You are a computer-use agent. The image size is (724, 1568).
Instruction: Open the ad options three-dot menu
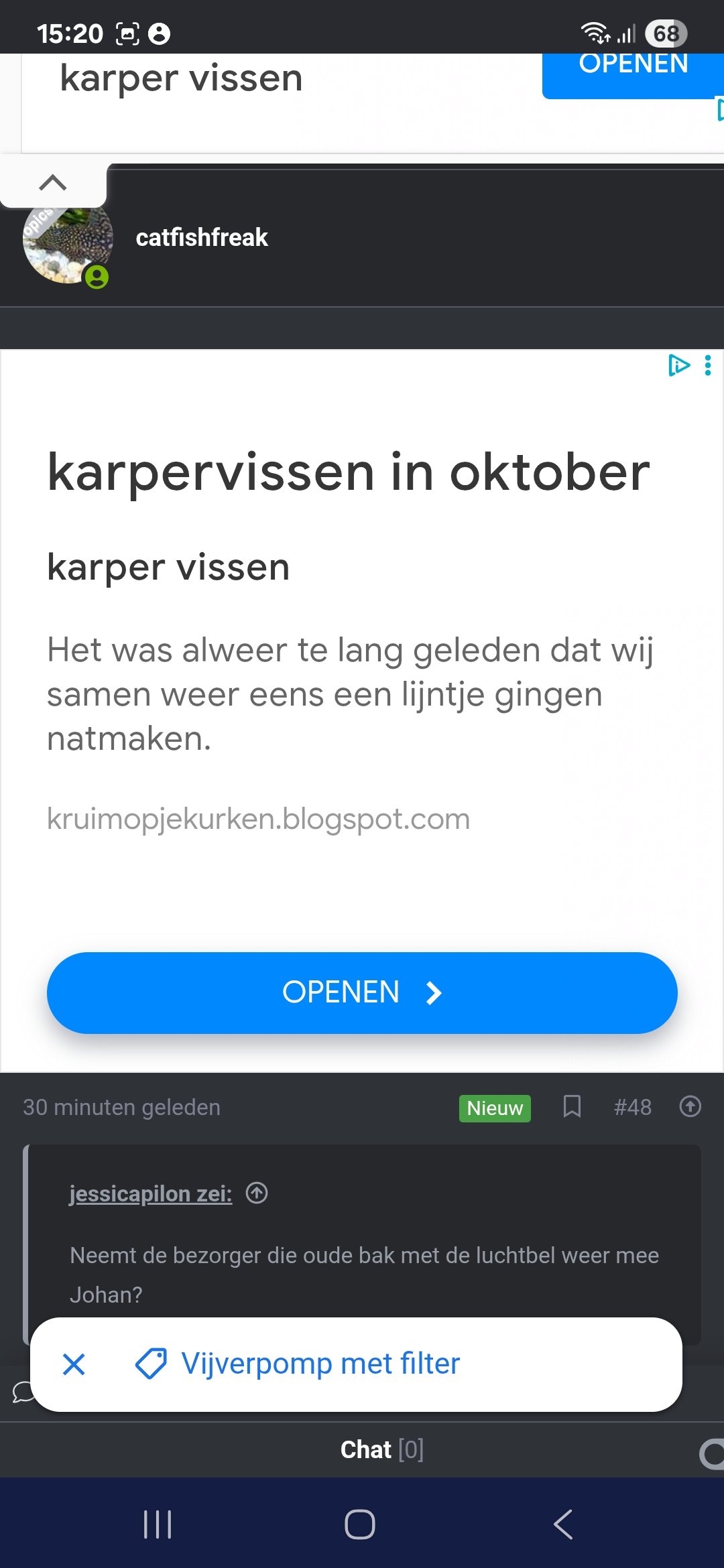point(708,365)
